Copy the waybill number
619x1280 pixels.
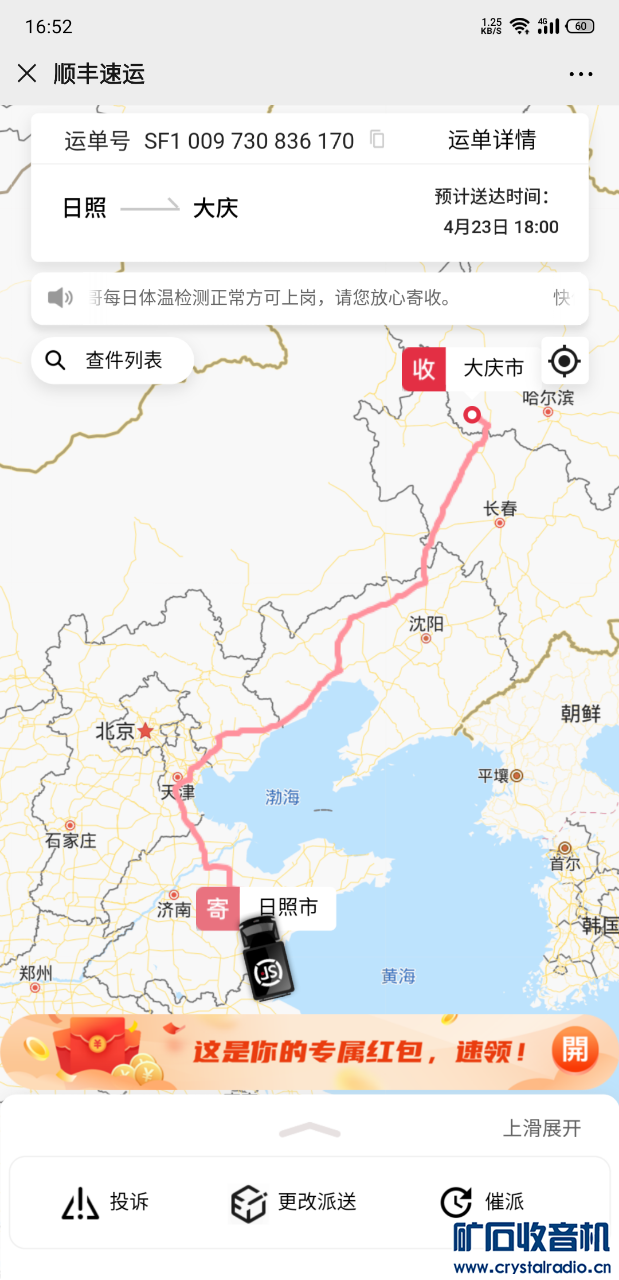[377, 140]
